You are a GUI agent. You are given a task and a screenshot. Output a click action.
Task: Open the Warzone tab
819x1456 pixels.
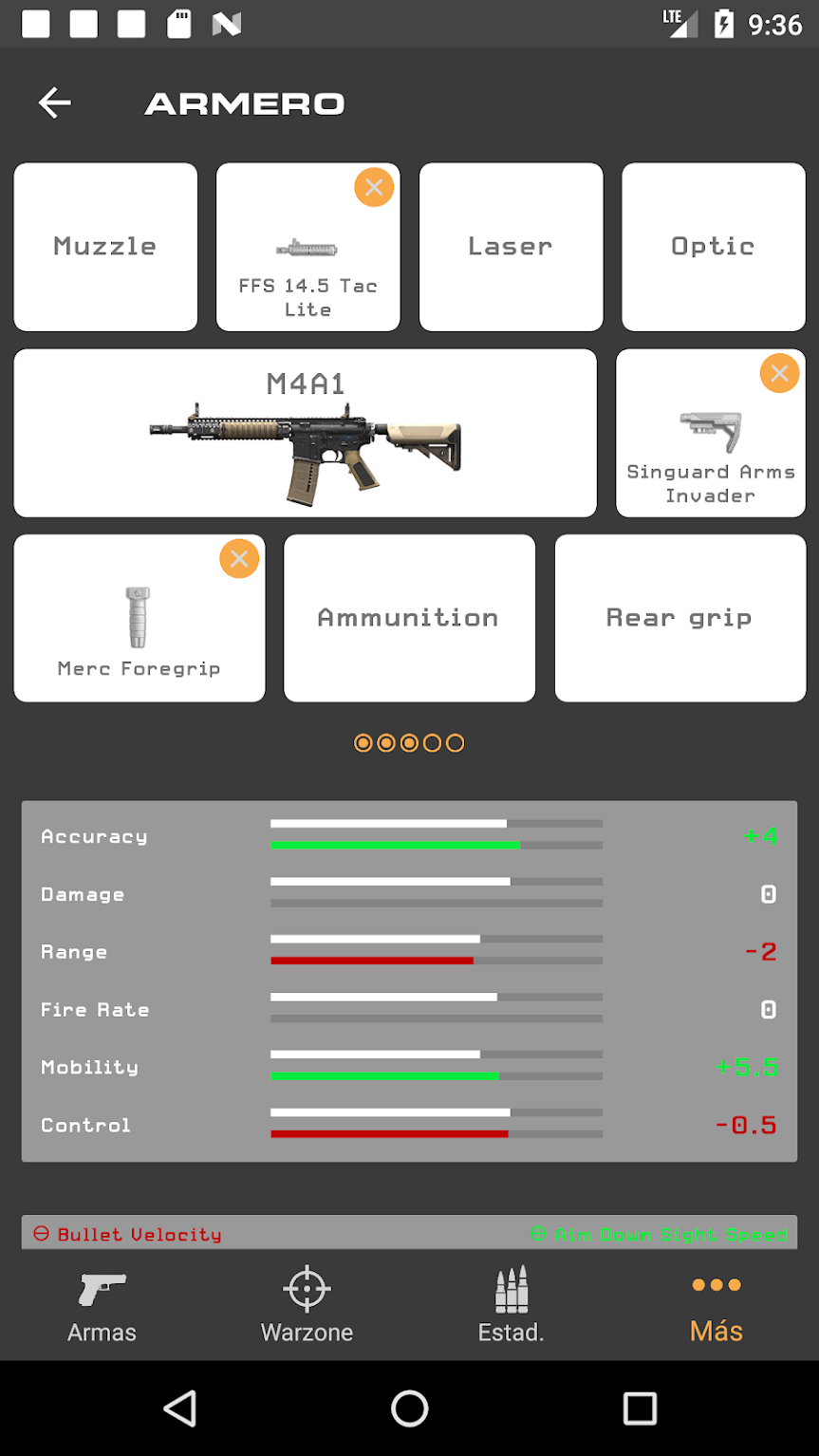(307, 1307)
